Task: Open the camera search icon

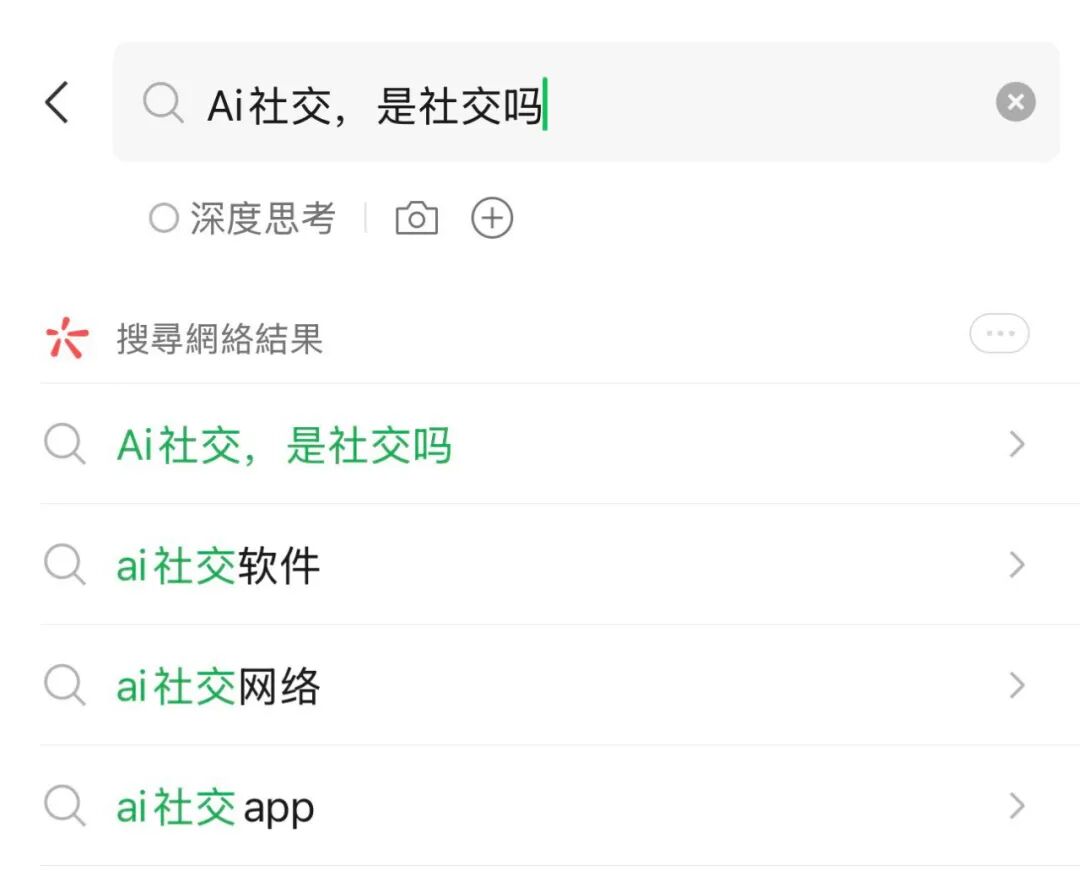Action: click(416, 218)
